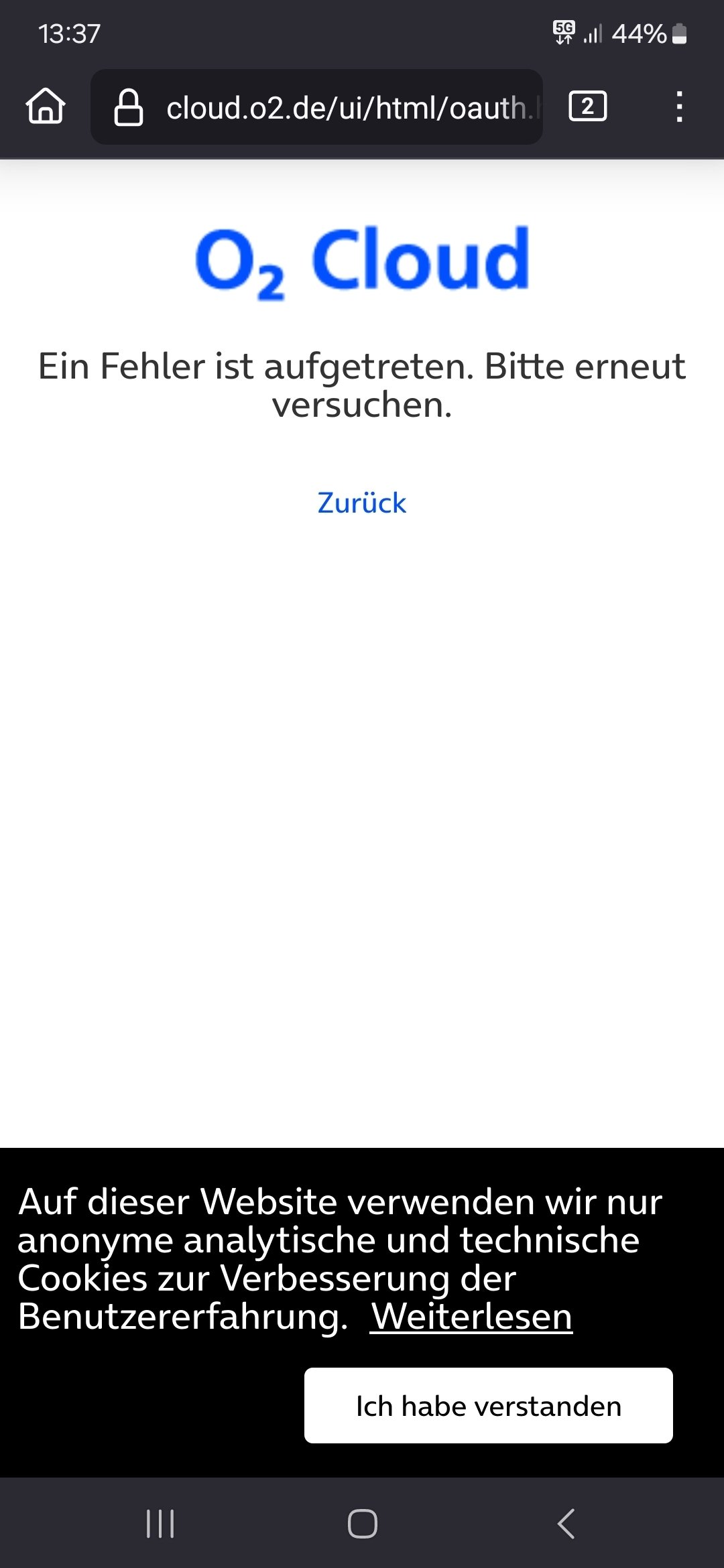Follow the Zurück link
The image size is (724, 1568).
362,503
